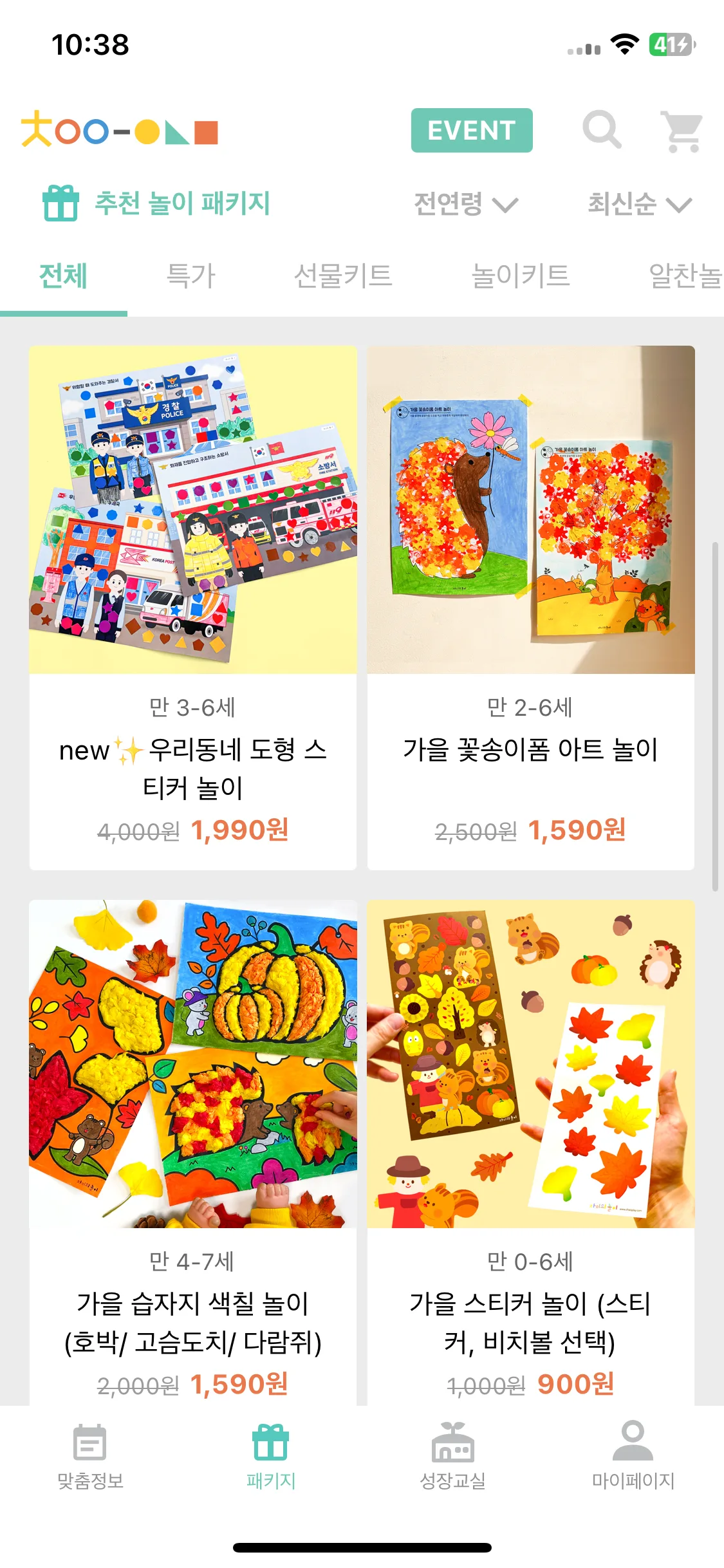Switch to the 선물키트 tab

tap(342, 276)
